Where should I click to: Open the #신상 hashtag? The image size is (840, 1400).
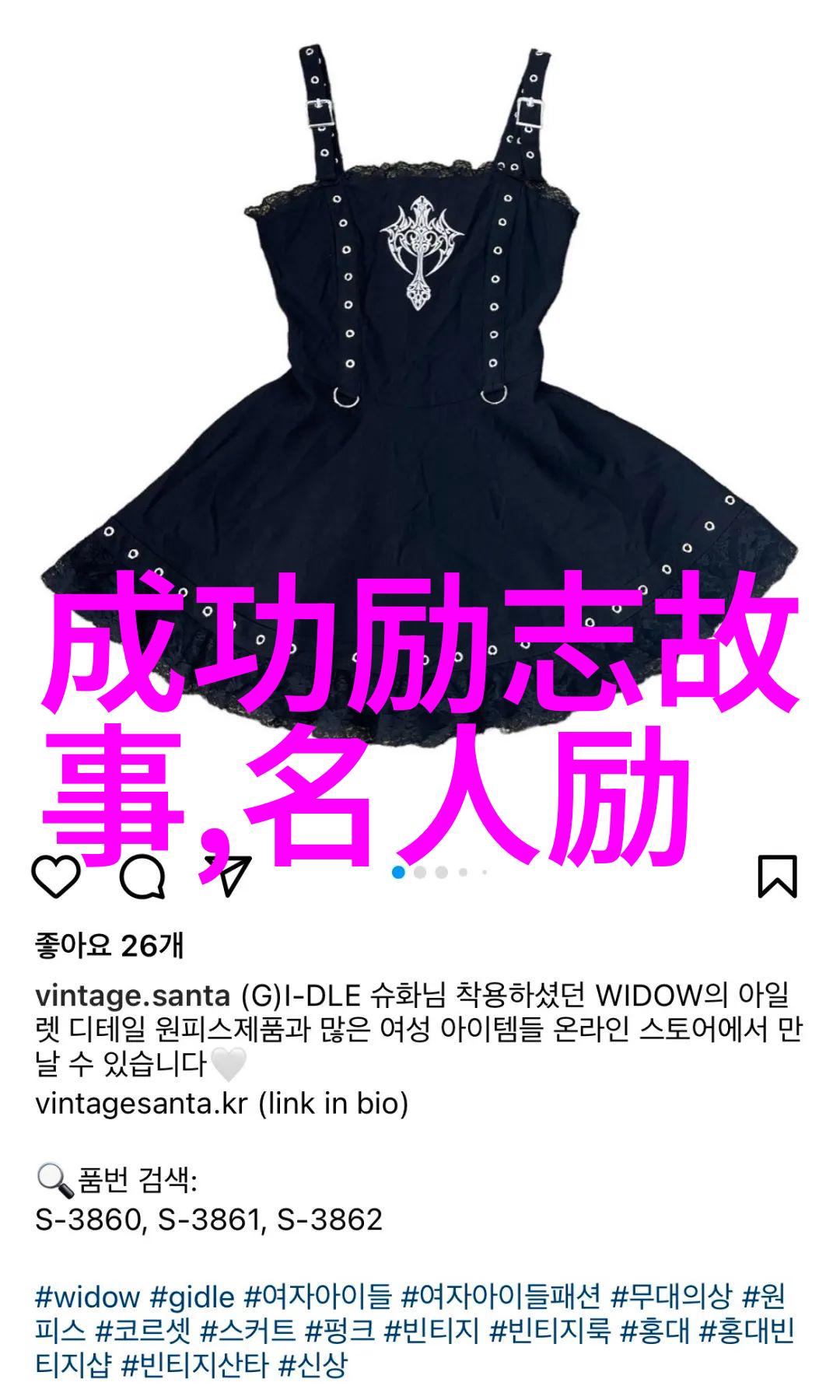coord(313,1365)
